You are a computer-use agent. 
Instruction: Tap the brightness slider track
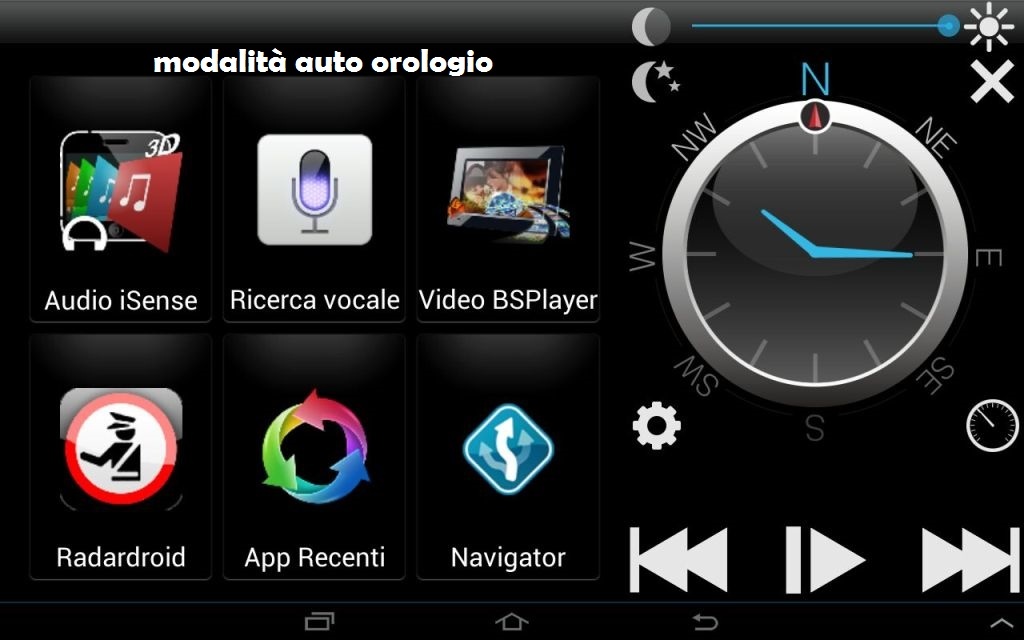pos(820,27)
